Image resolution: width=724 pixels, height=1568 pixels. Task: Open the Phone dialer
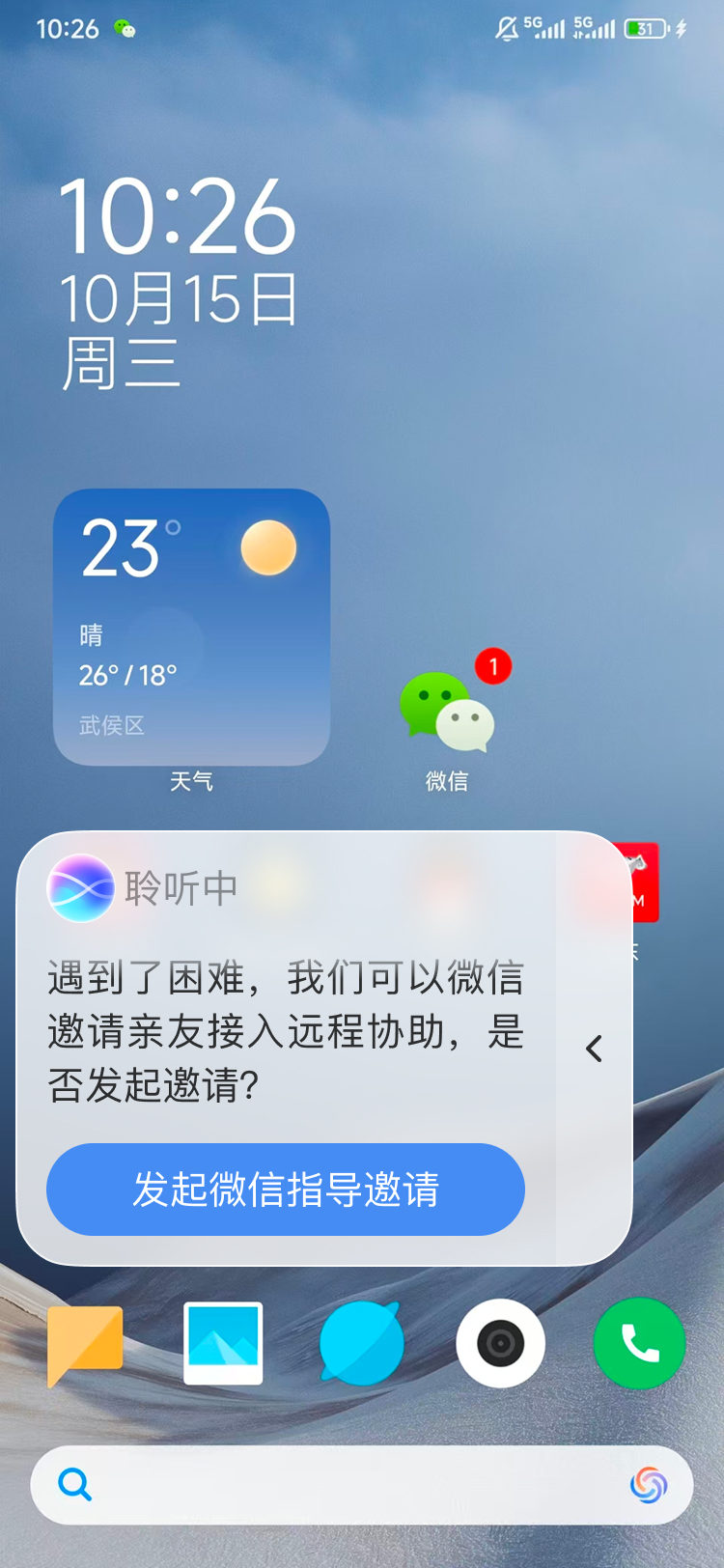(x=639, y=1343)
